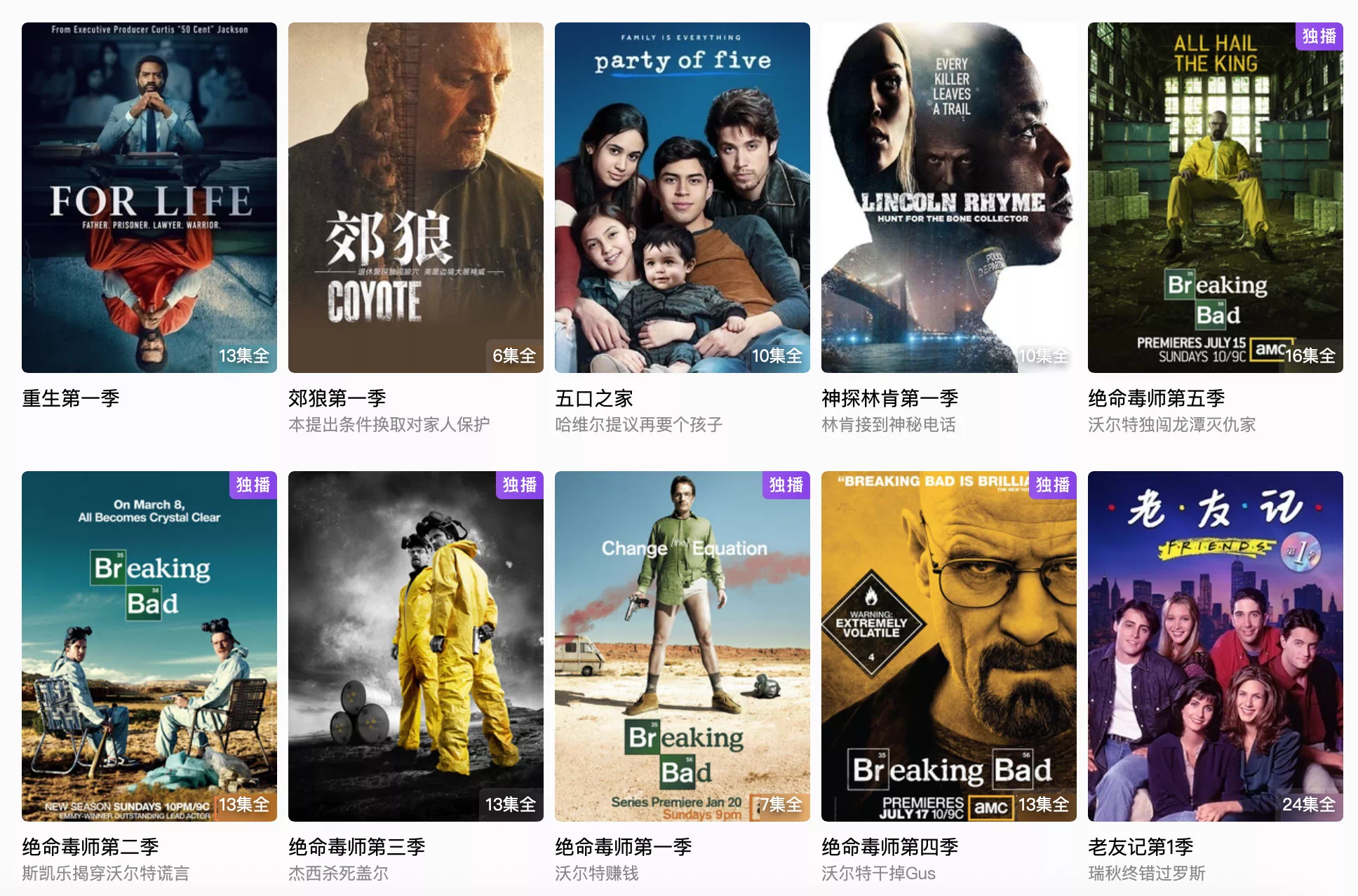The width and height of the screenshot is (1358, 896).
Task: Select 绝命毒师第二季 series
Action: [x=149, y=646]
